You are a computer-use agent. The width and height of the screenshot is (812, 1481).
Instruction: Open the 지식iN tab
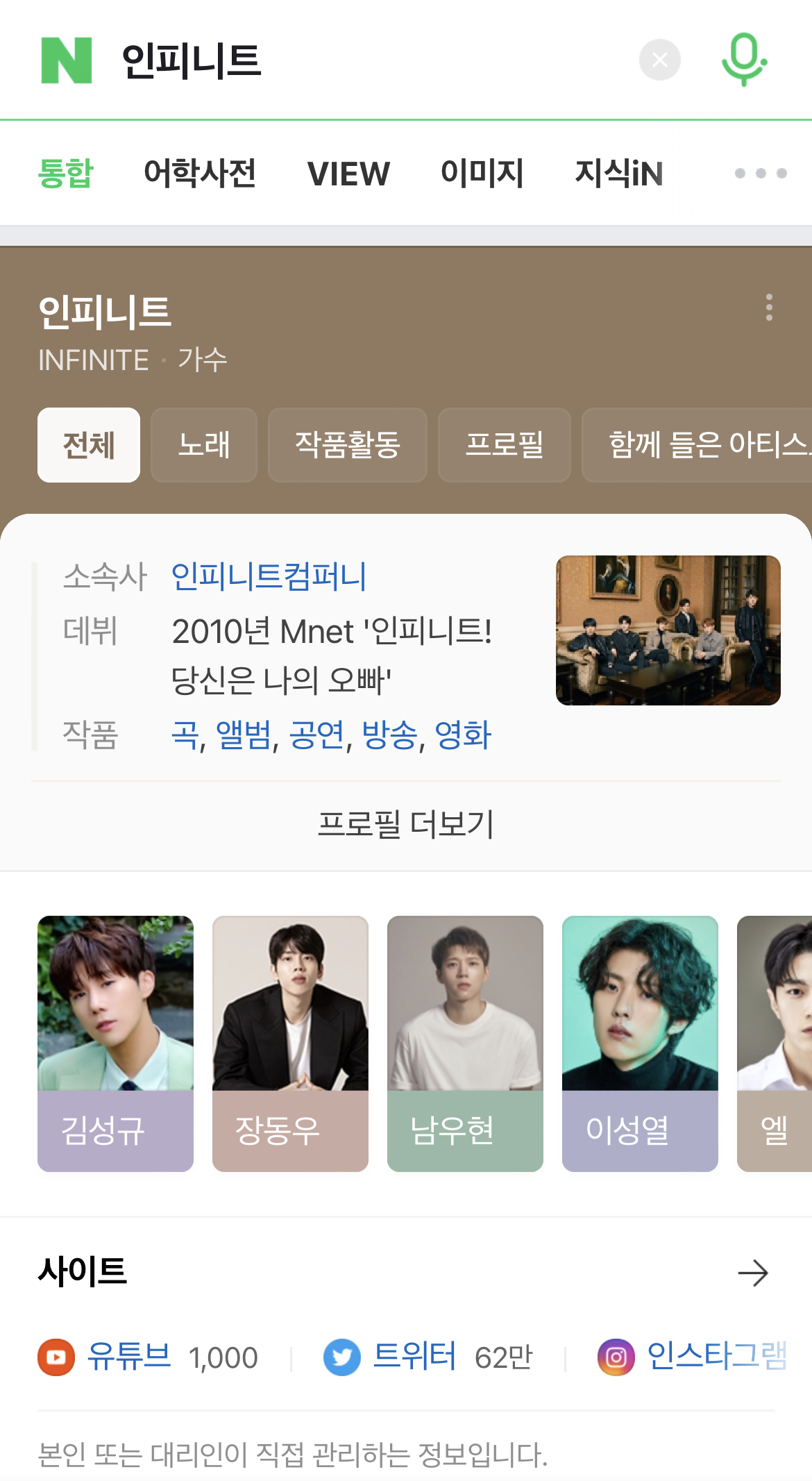pos(618,173)
